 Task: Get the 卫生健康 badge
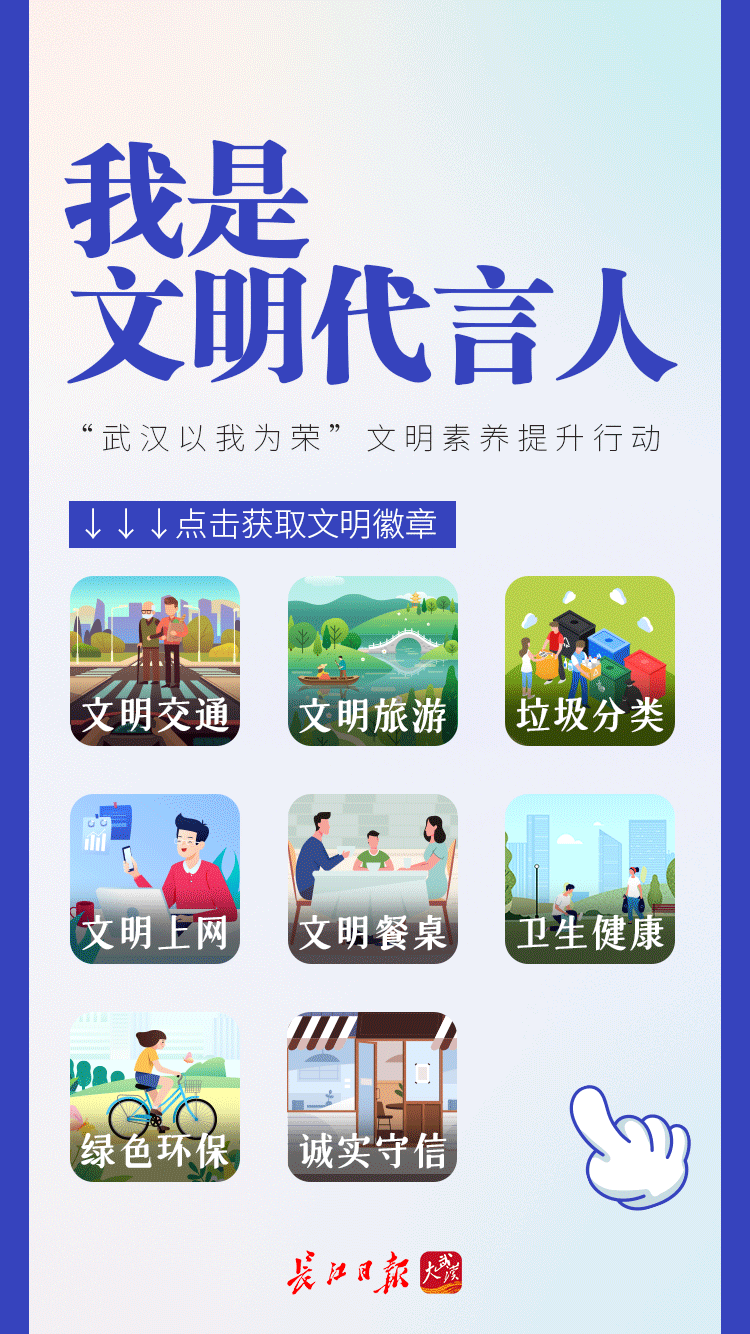pyautogui.click(x=590, y=879)
